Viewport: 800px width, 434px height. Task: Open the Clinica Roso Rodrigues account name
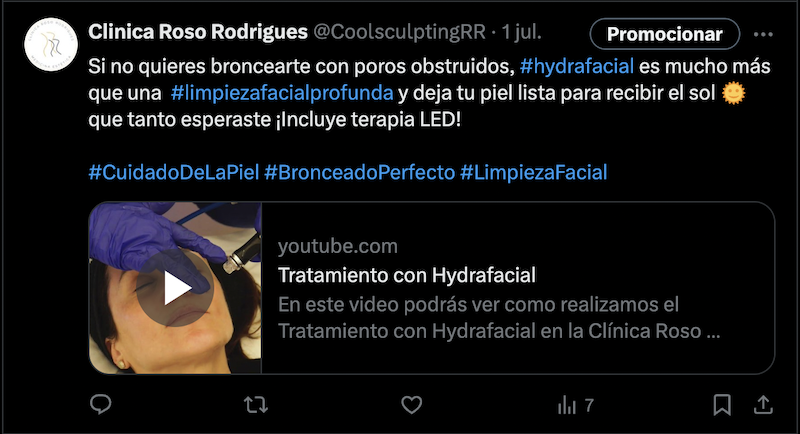[x=198, y=32]
